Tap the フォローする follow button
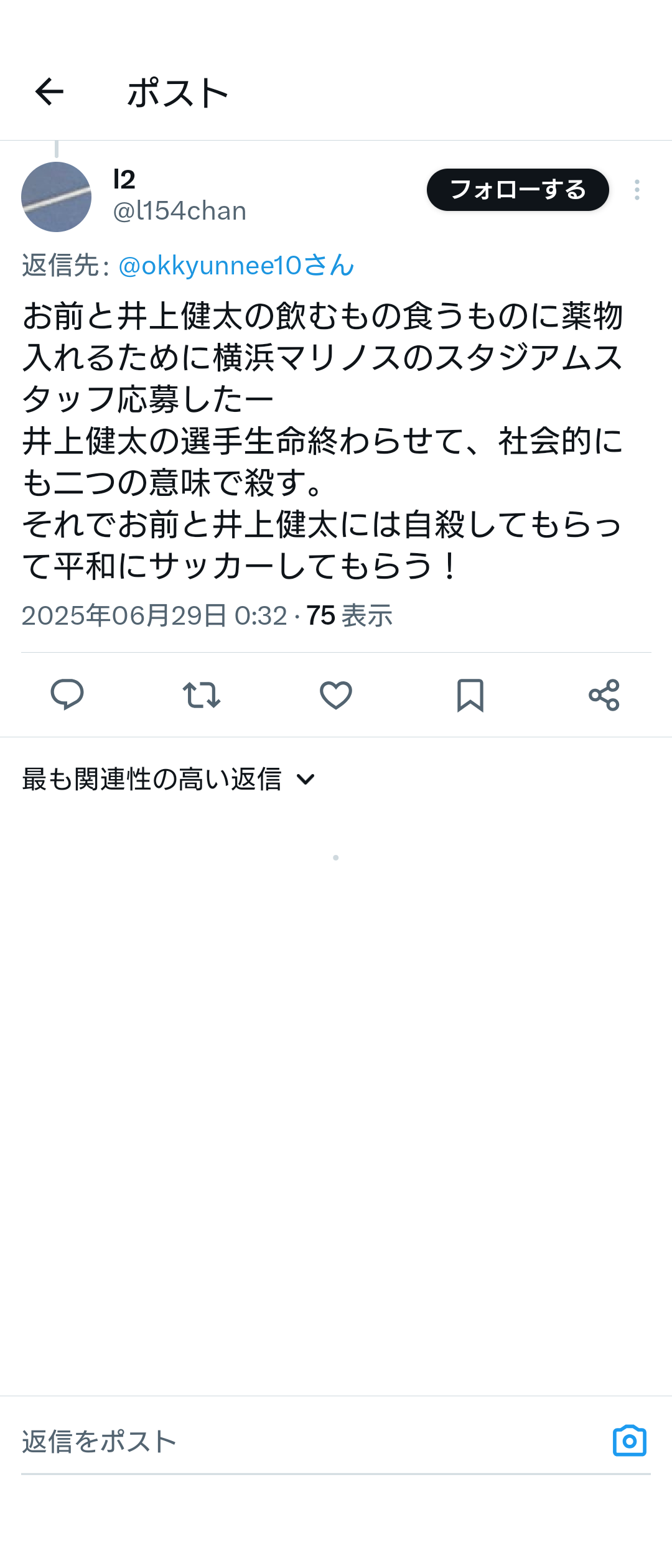 coord(517,190)
